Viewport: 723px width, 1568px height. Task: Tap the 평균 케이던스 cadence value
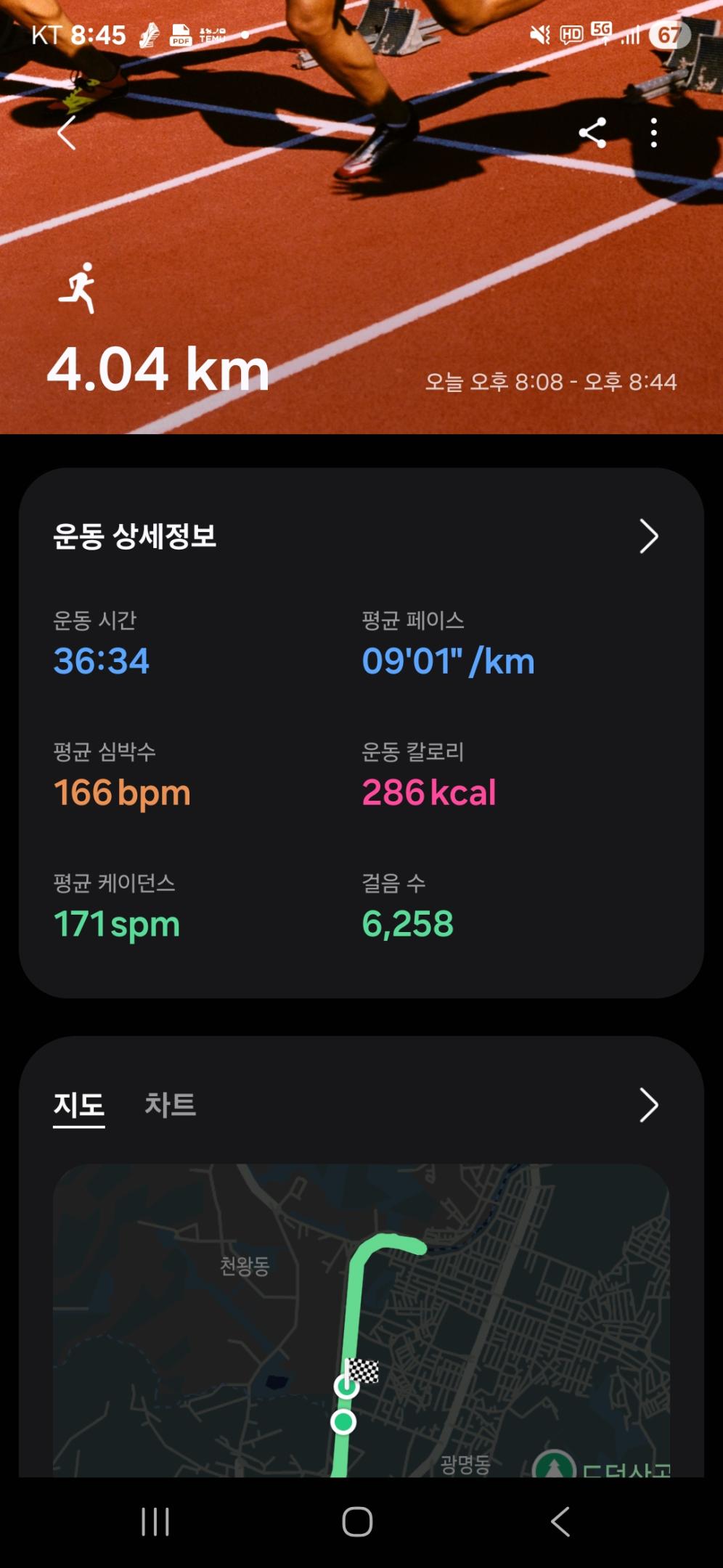[x=116, y=924]
